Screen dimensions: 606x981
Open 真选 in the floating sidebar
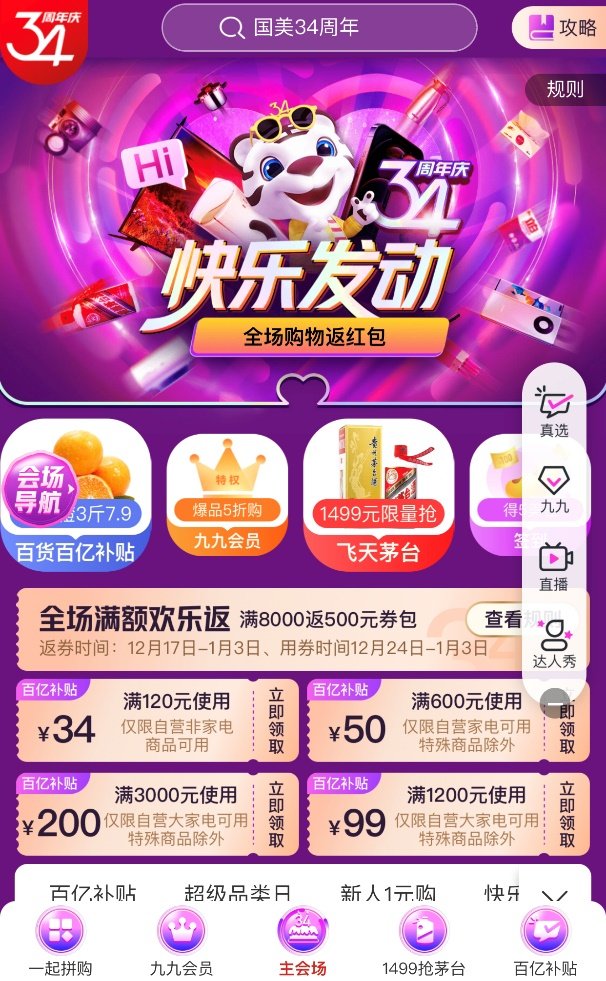[554, 411]
